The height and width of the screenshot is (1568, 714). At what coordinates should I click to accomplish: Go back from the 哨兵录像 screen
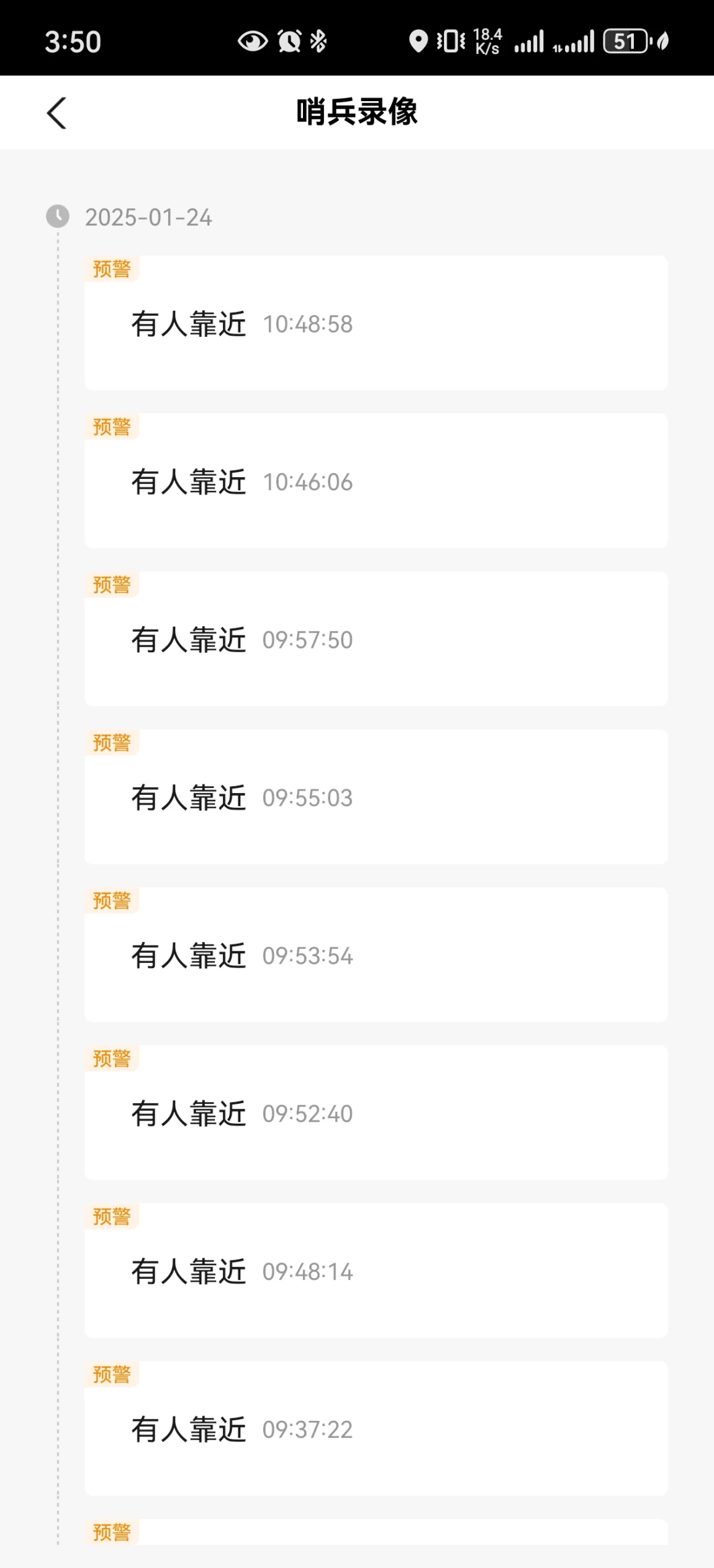(x=56, y=113)
